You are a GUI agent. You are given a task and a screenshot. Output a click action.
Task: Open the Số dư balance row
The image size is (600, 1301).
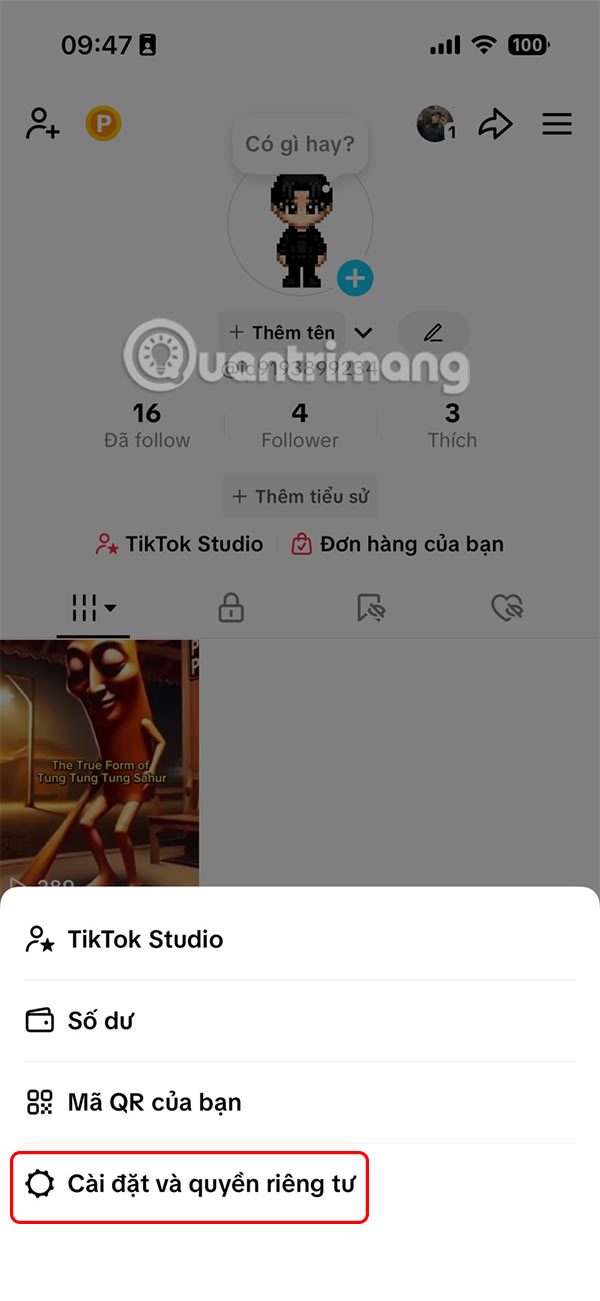point(100,1021)
